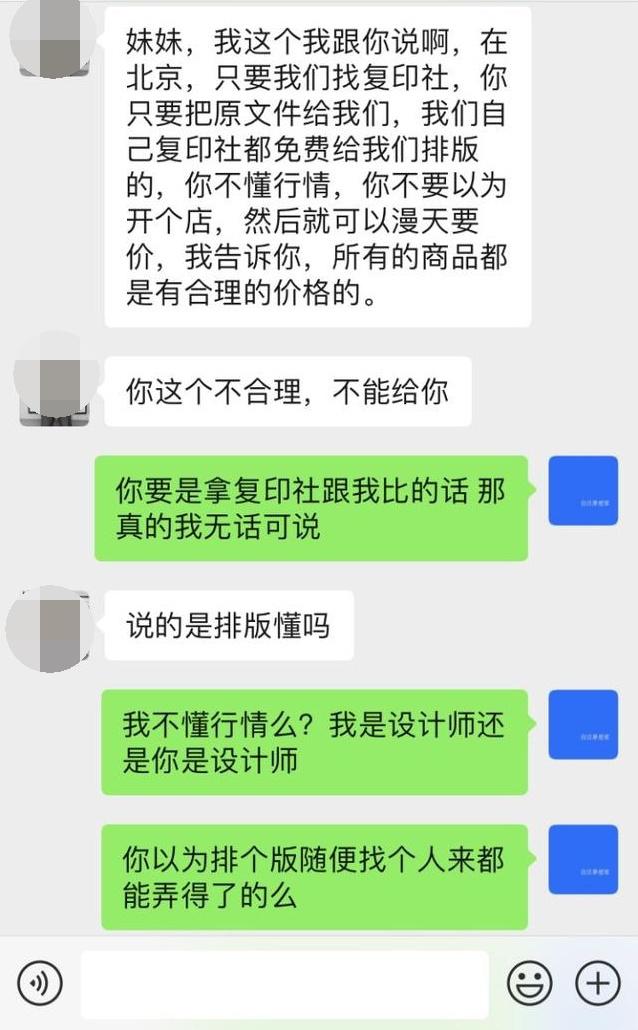Open blue avatar beside "我不懂行情么" message
The height and width of the screenshot is (1030, 638).
pos(583,725)
